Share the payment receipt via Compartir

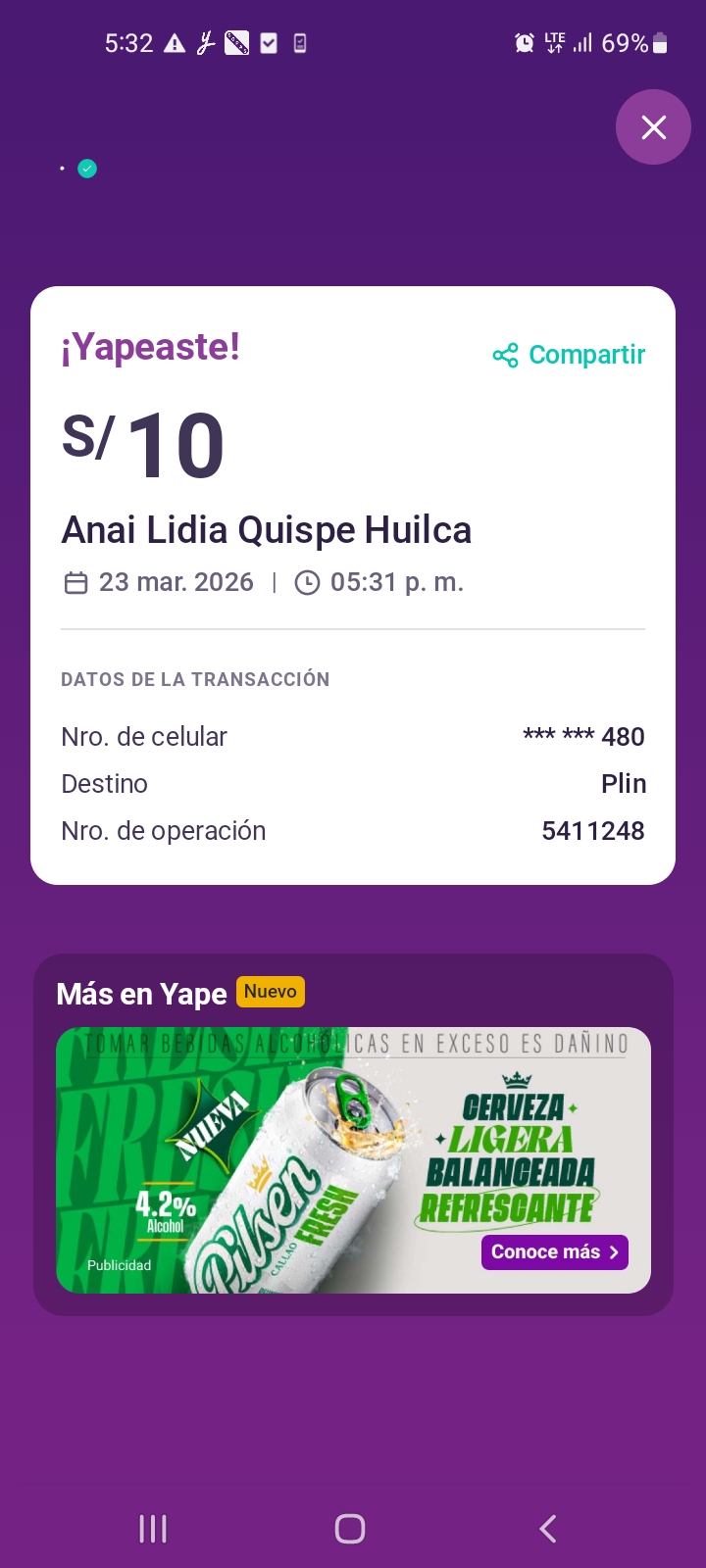click(569, 355)
